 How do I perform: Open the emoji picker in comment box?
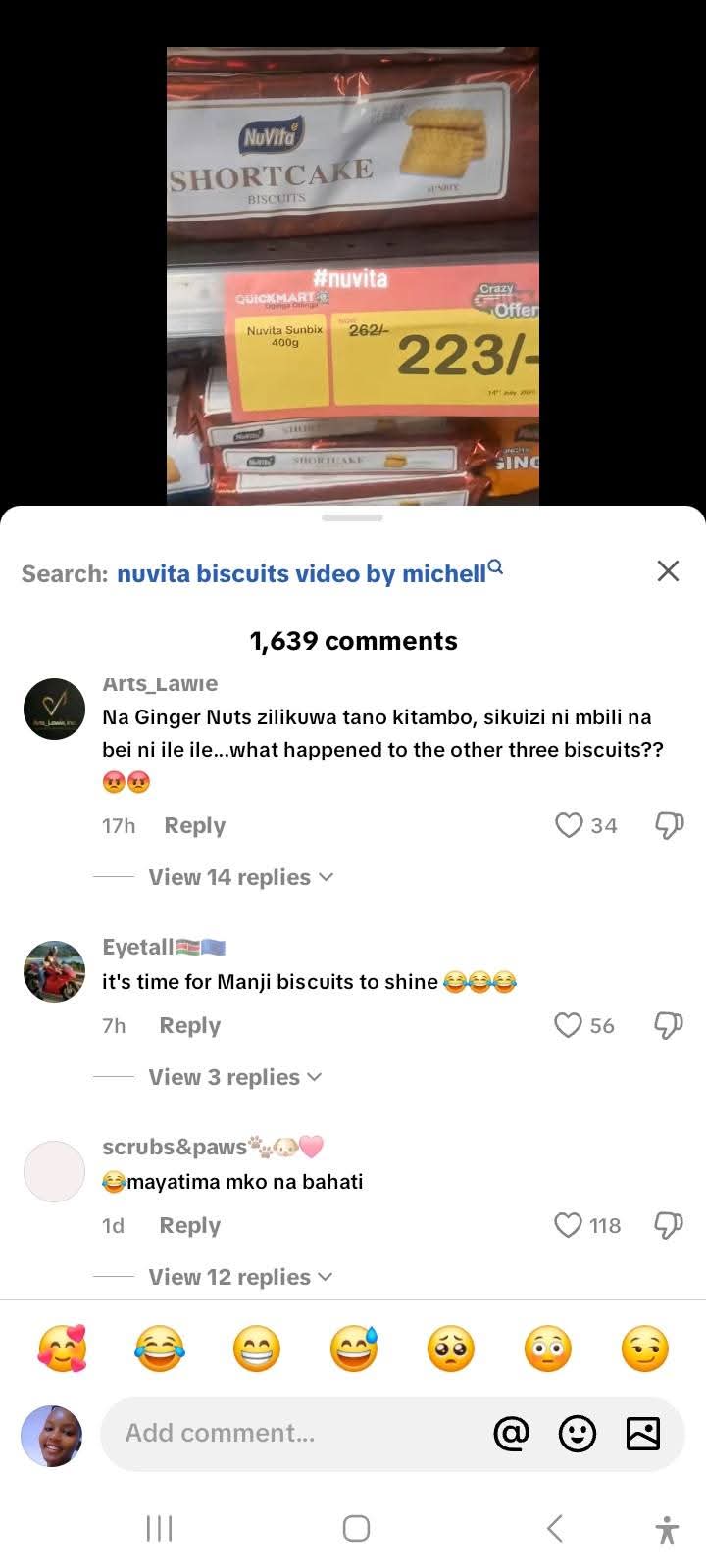tap(577, 1434)
